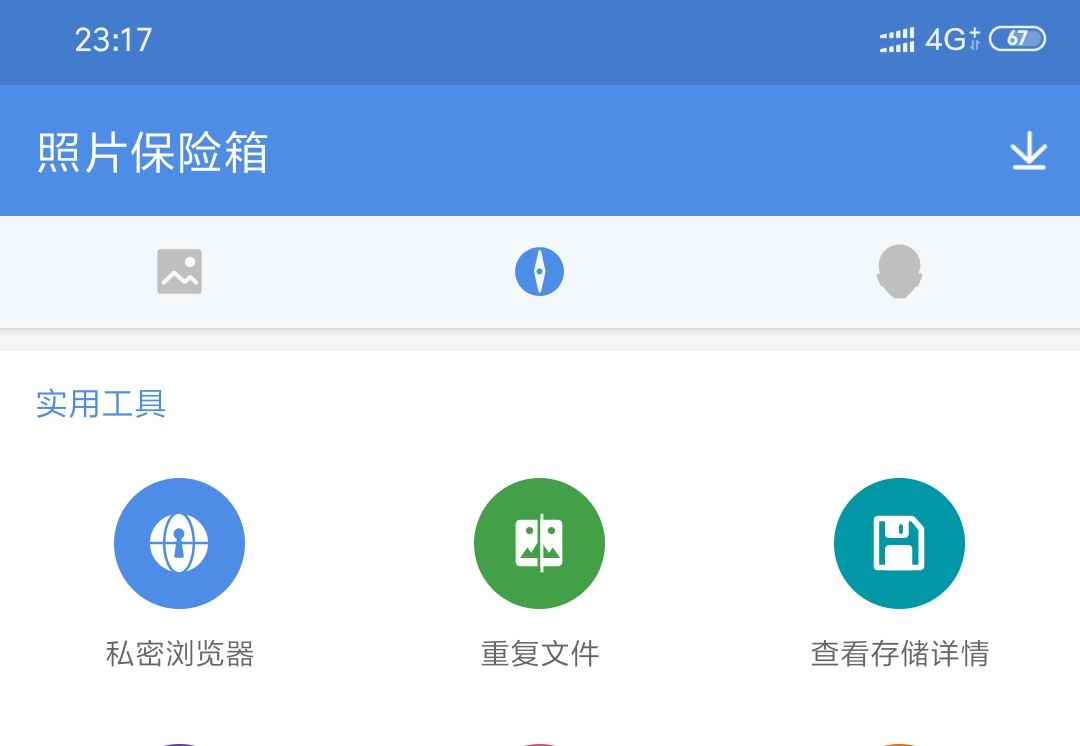Open the 重复文件 duplicate files tool
This screenshot has height=746, width=1080.
tap(539, 543)
